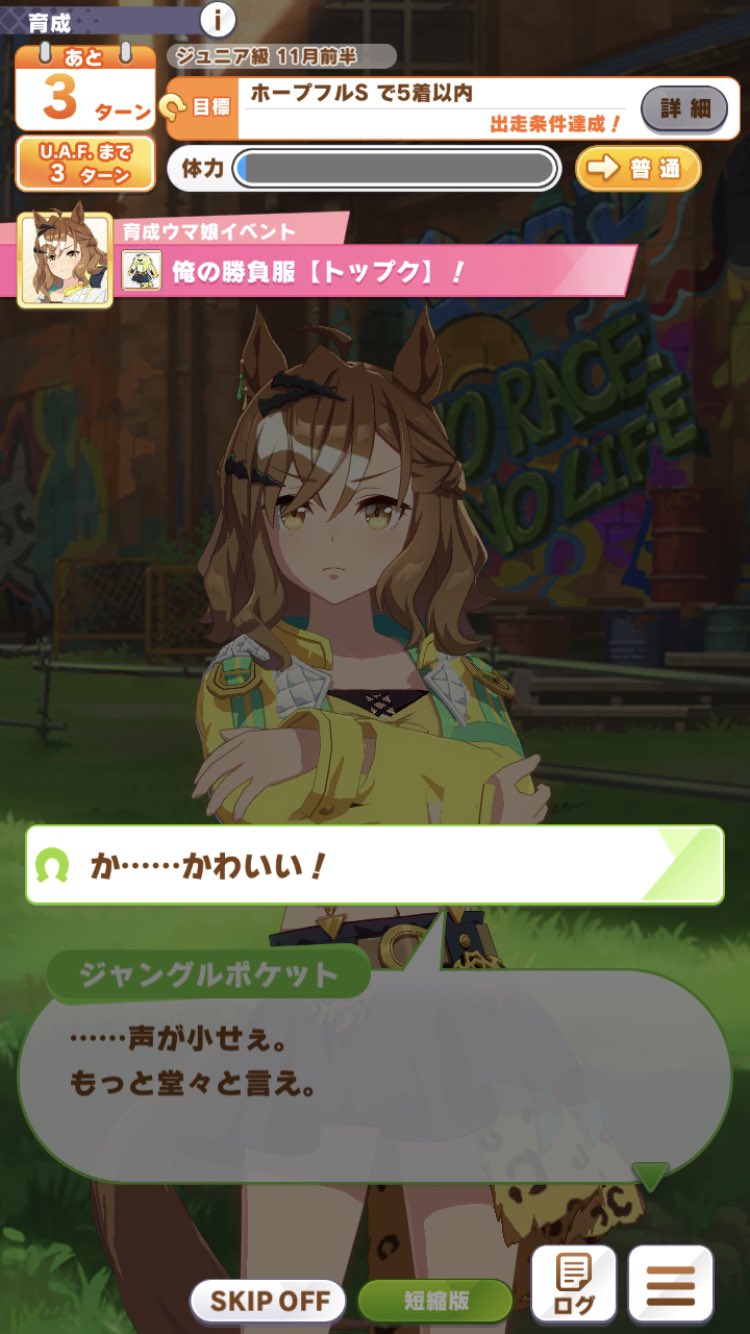
Task: Toggle the SKIP OFF button
Action: tap(269, 1301)
